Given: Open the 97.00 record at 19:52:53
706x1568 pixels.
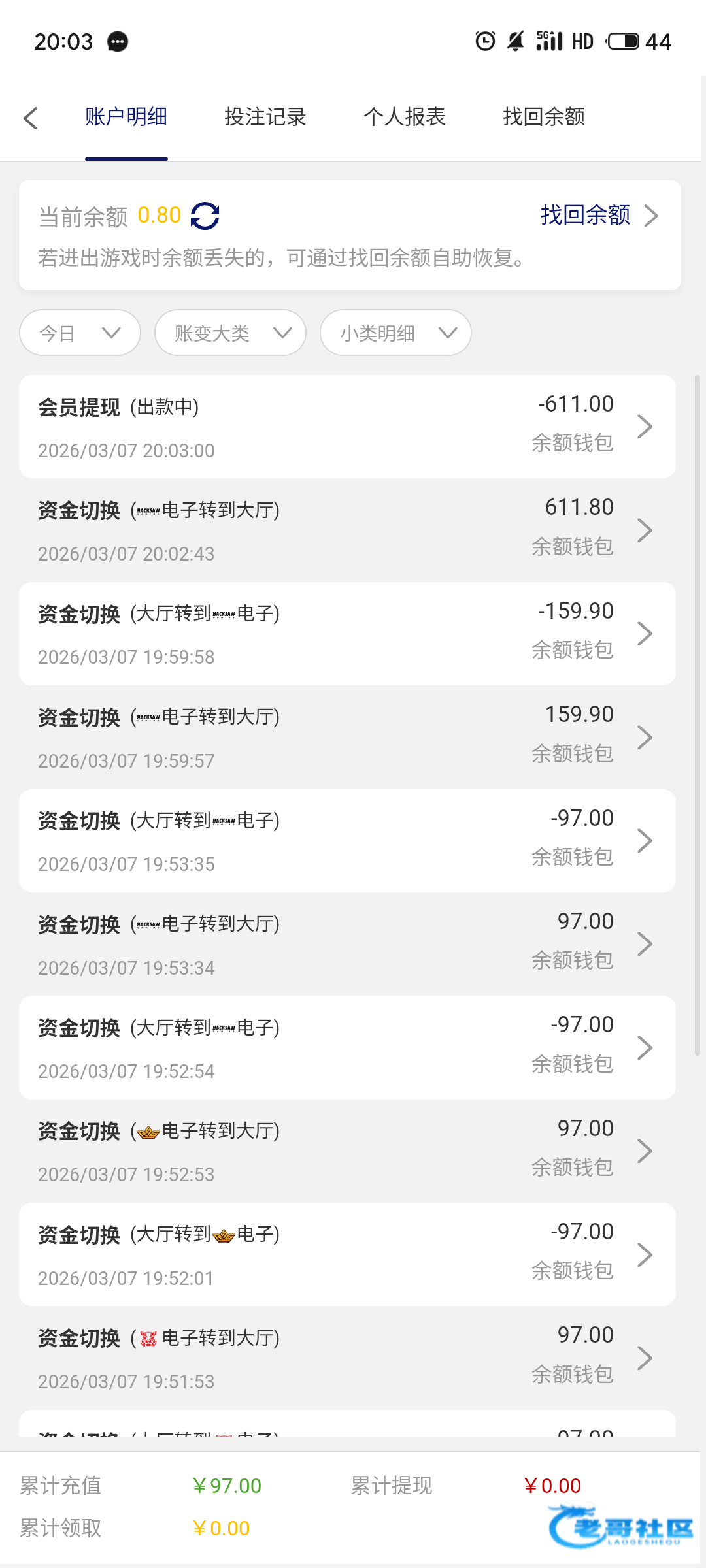Looking at the screenshot, I should point(347,1151).
